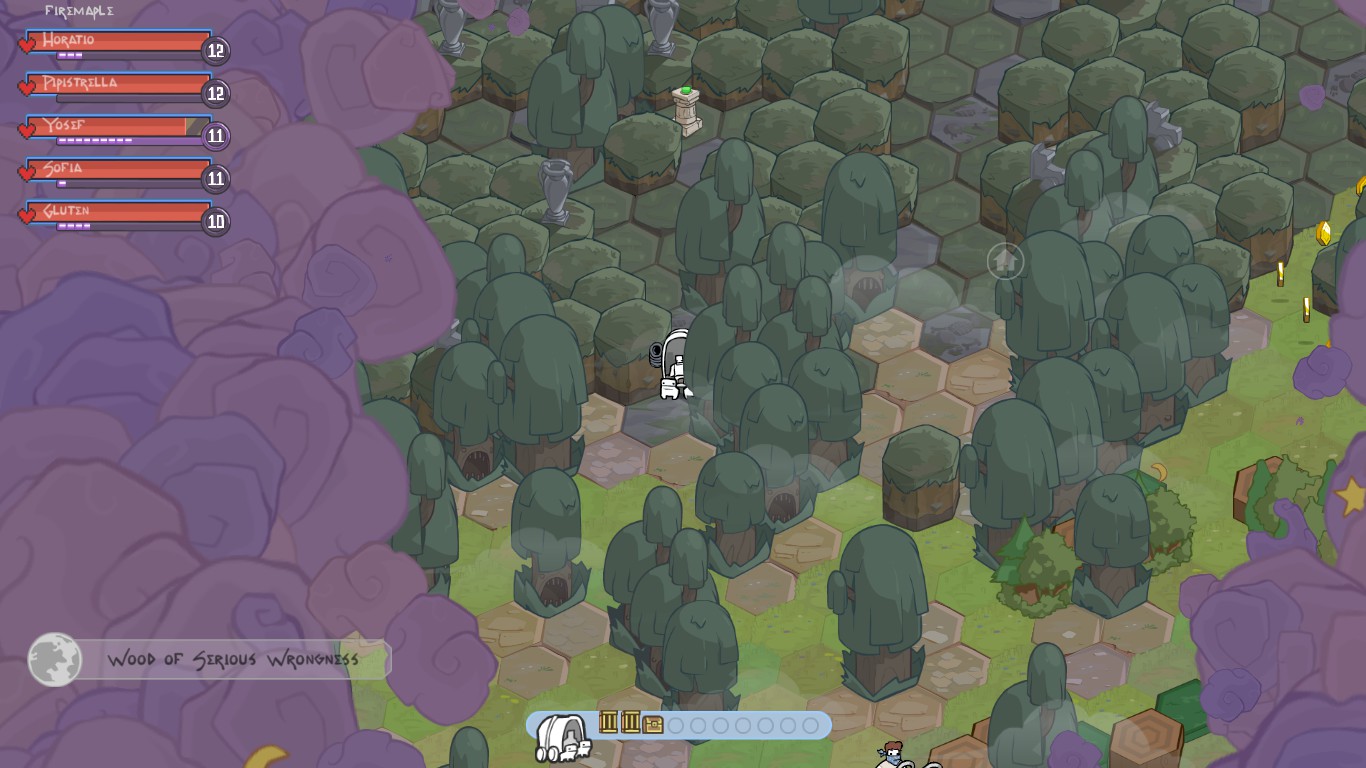This screenshot has height=768, width=1366.
Task: Tap the treasure chest in the cargo bar
Action: pyautogui.click(x=653, y=724)
